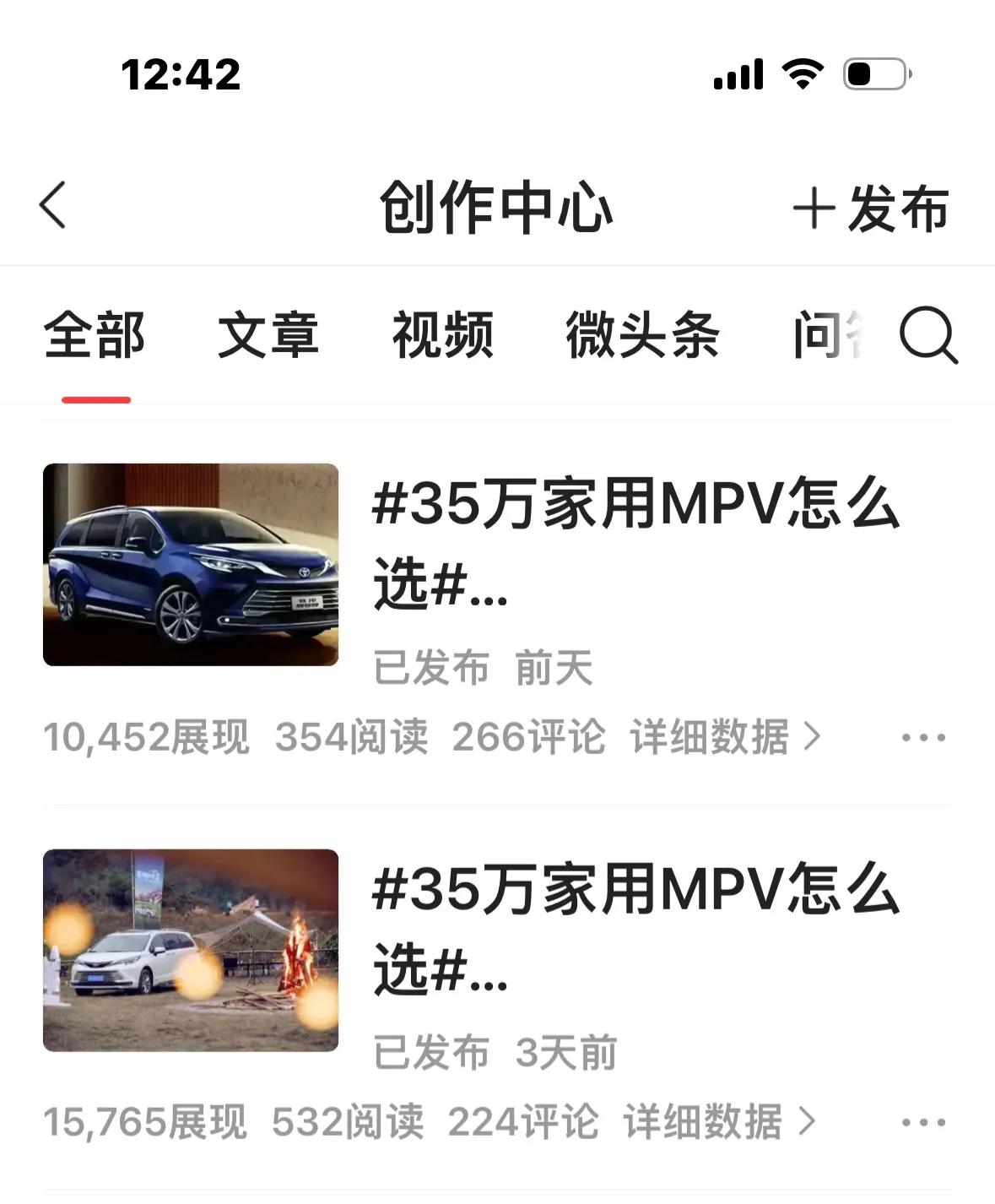Select the partially hidden 问答 tab
The width and height of the screenshot is (995, 1204).
[x=823, y=336]
